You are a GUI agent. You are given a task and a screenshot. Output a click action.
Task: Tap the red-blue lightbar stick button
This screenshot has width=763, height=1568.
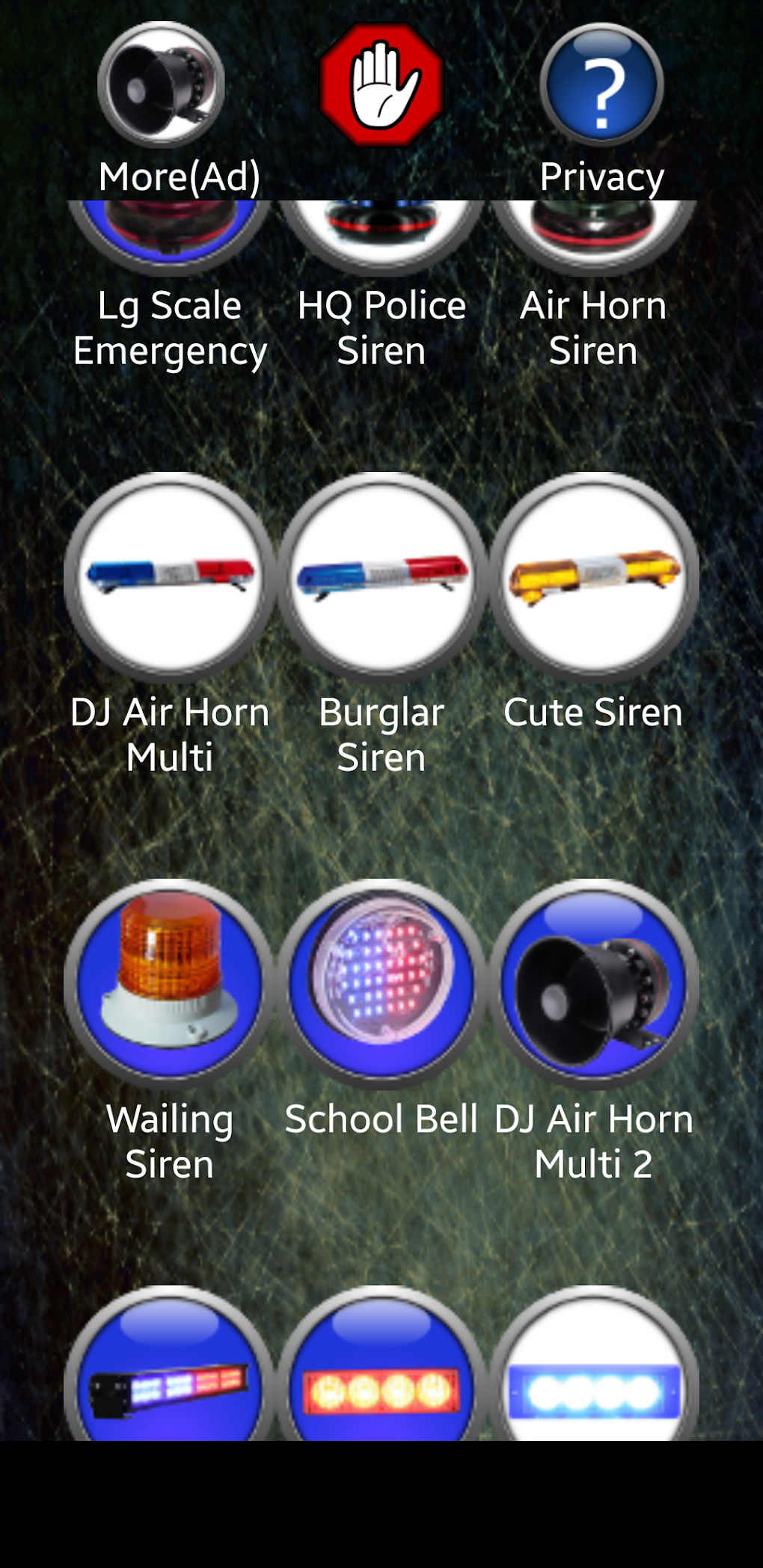pyautogui.click(x=170, y=1376)
